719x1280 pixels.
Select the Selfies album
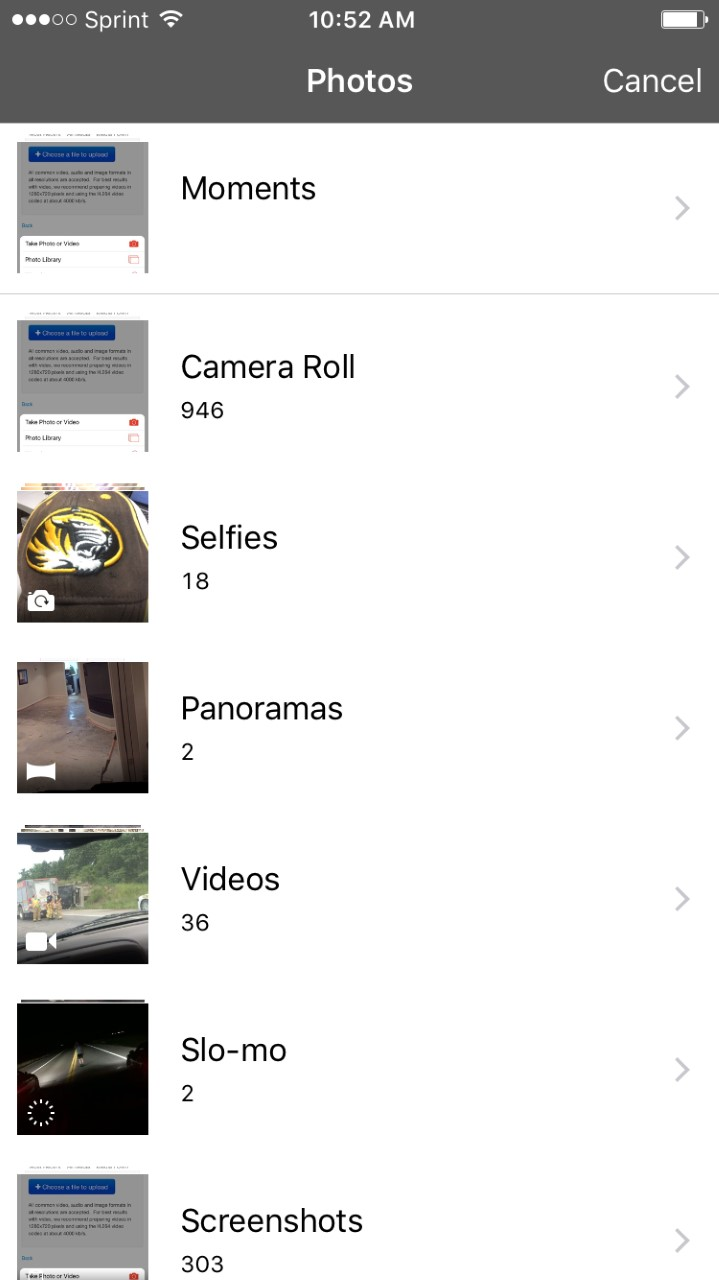(x=360, y=557)
